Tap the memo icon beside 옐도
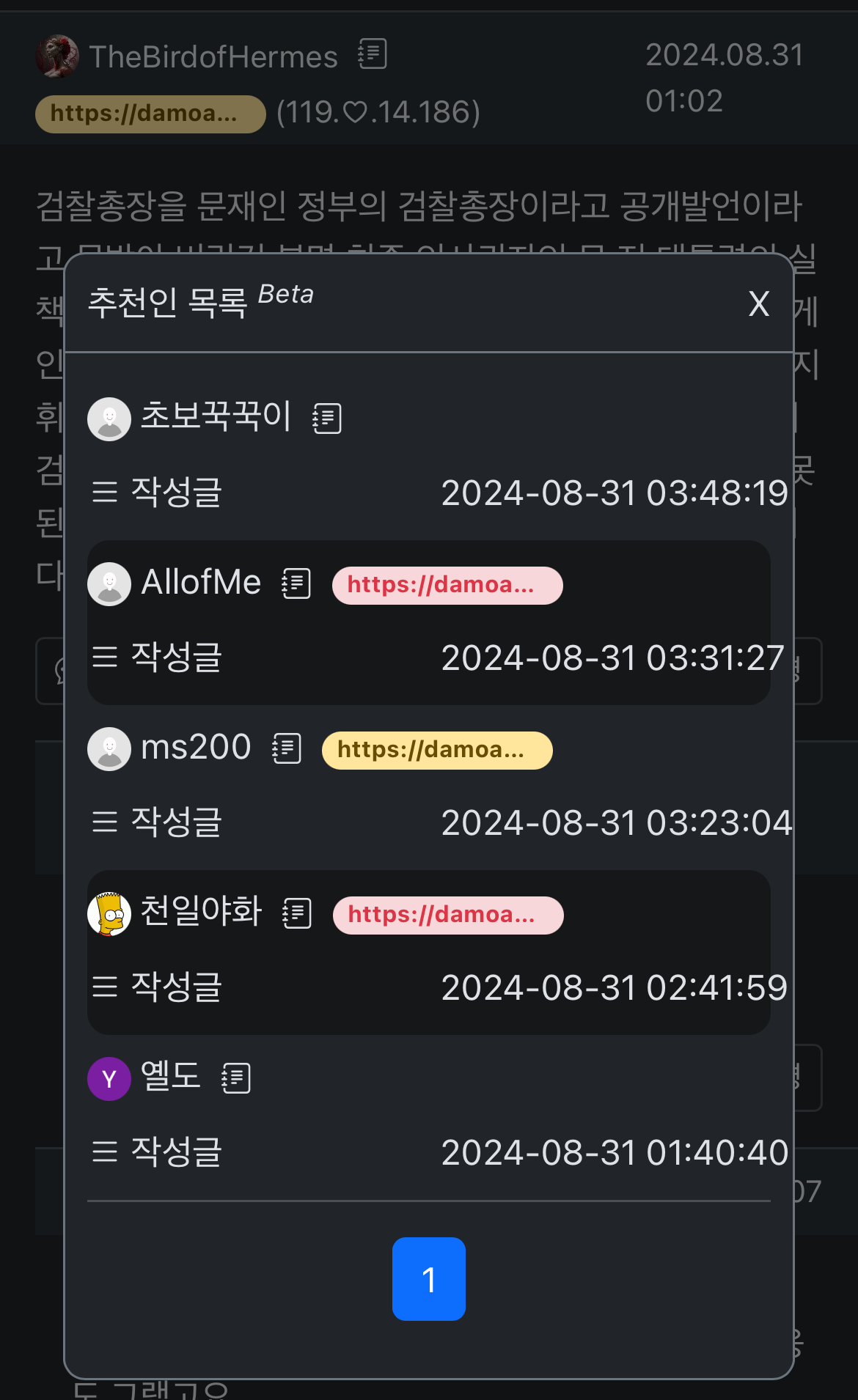 pyautogui.click(x=236, y=1078)
